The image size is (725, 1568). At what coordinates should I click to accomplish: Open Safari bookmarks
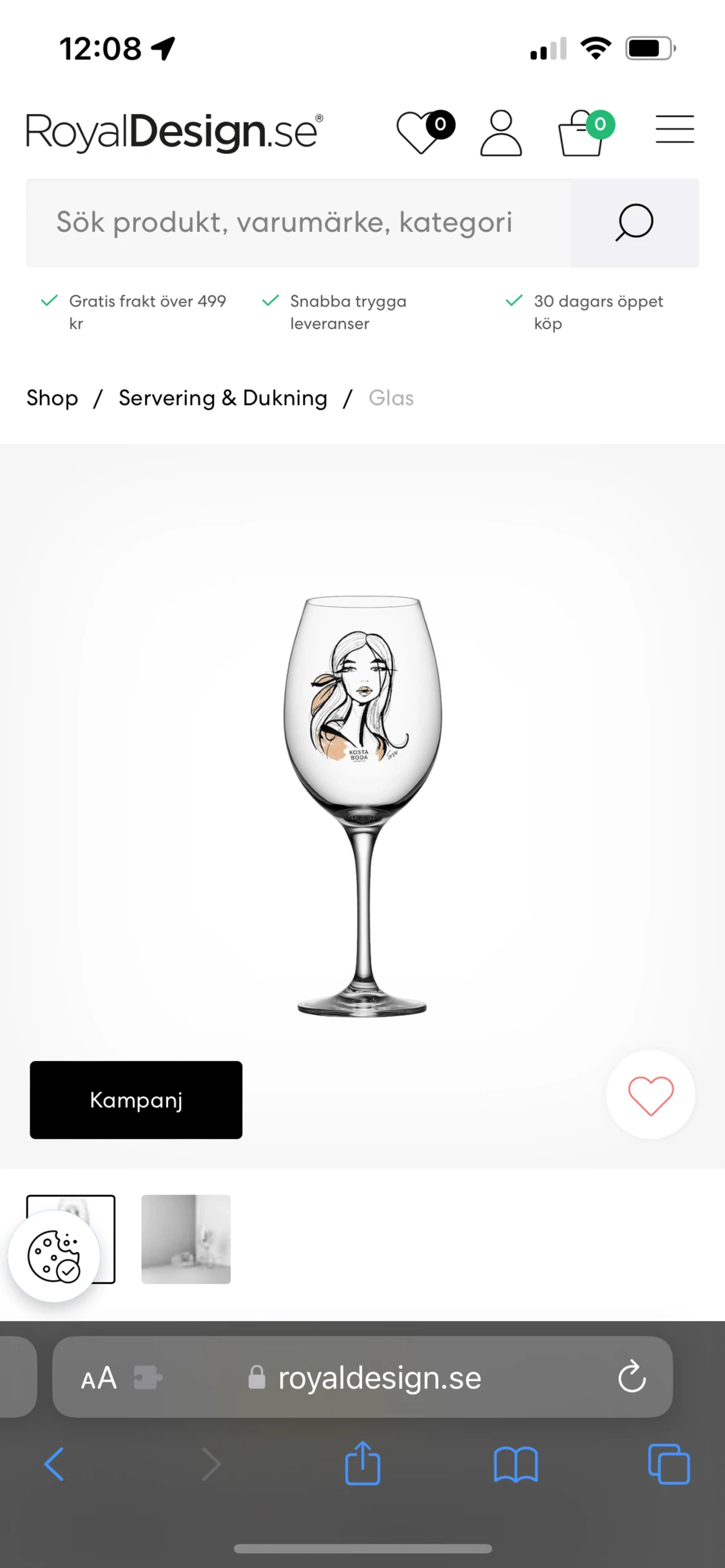tap(516, 1464)
